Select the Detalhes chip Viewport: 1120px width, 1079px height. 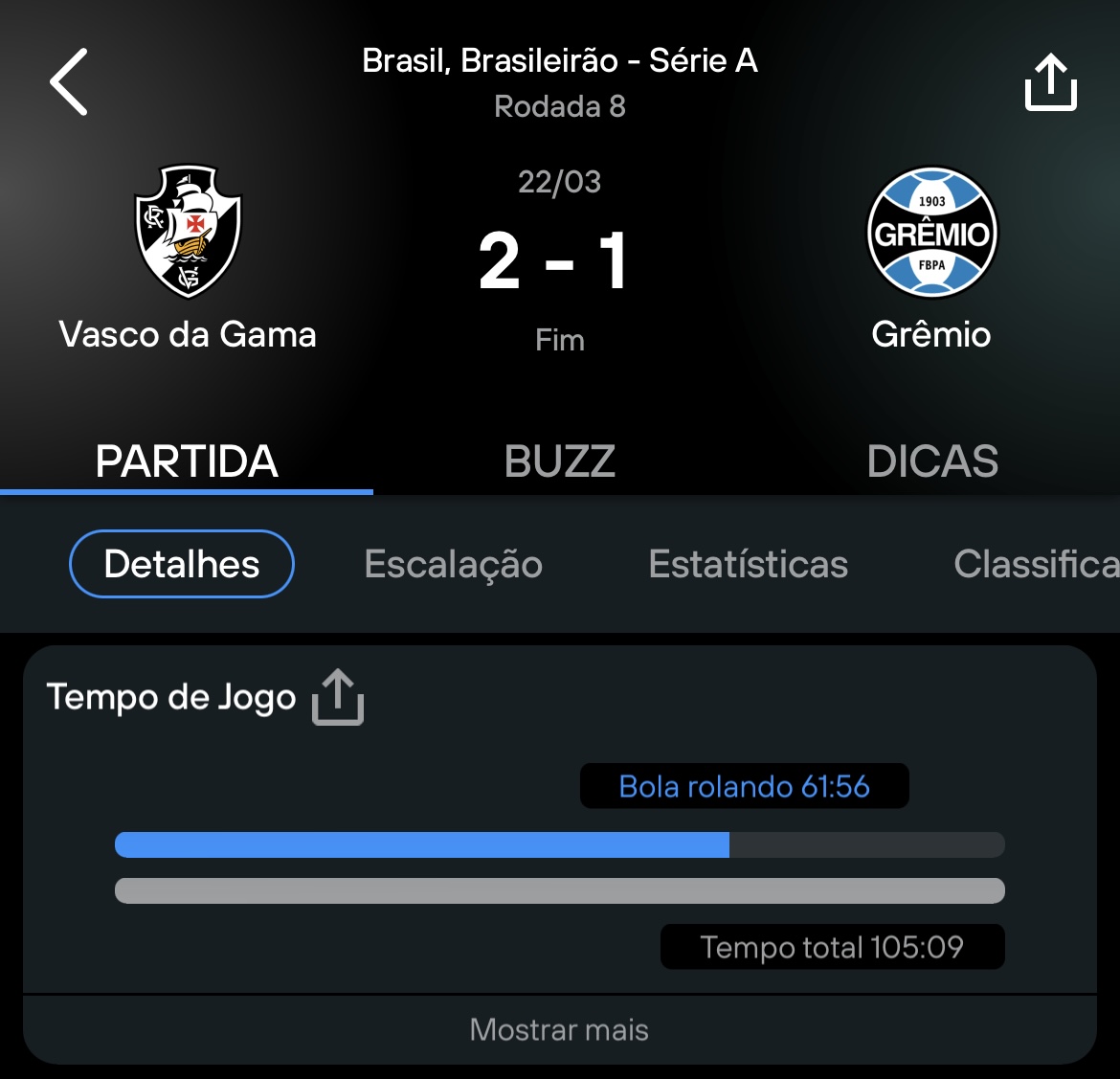182,564
